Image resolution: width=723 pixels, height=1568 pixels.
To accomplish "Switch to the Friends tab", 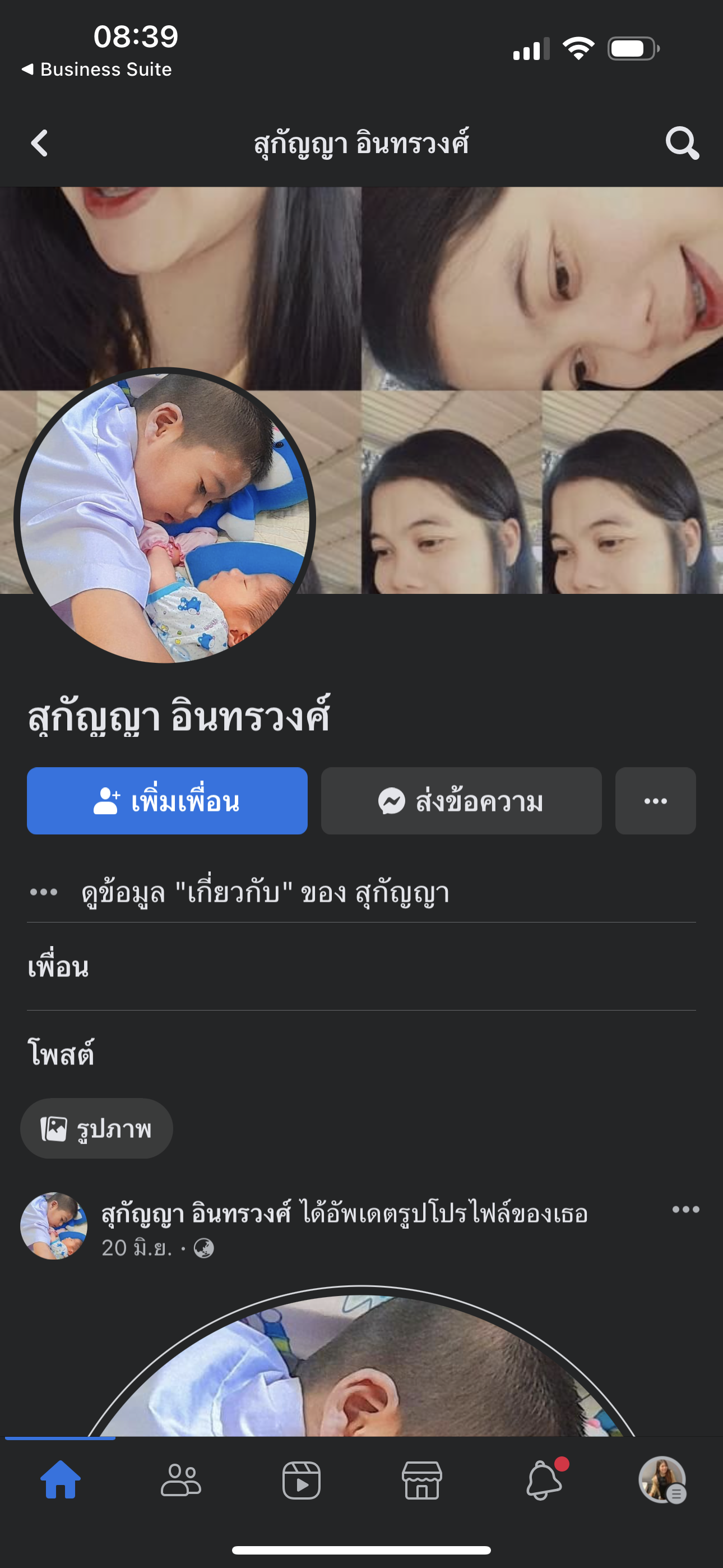I will click(x=180, y=1479).
